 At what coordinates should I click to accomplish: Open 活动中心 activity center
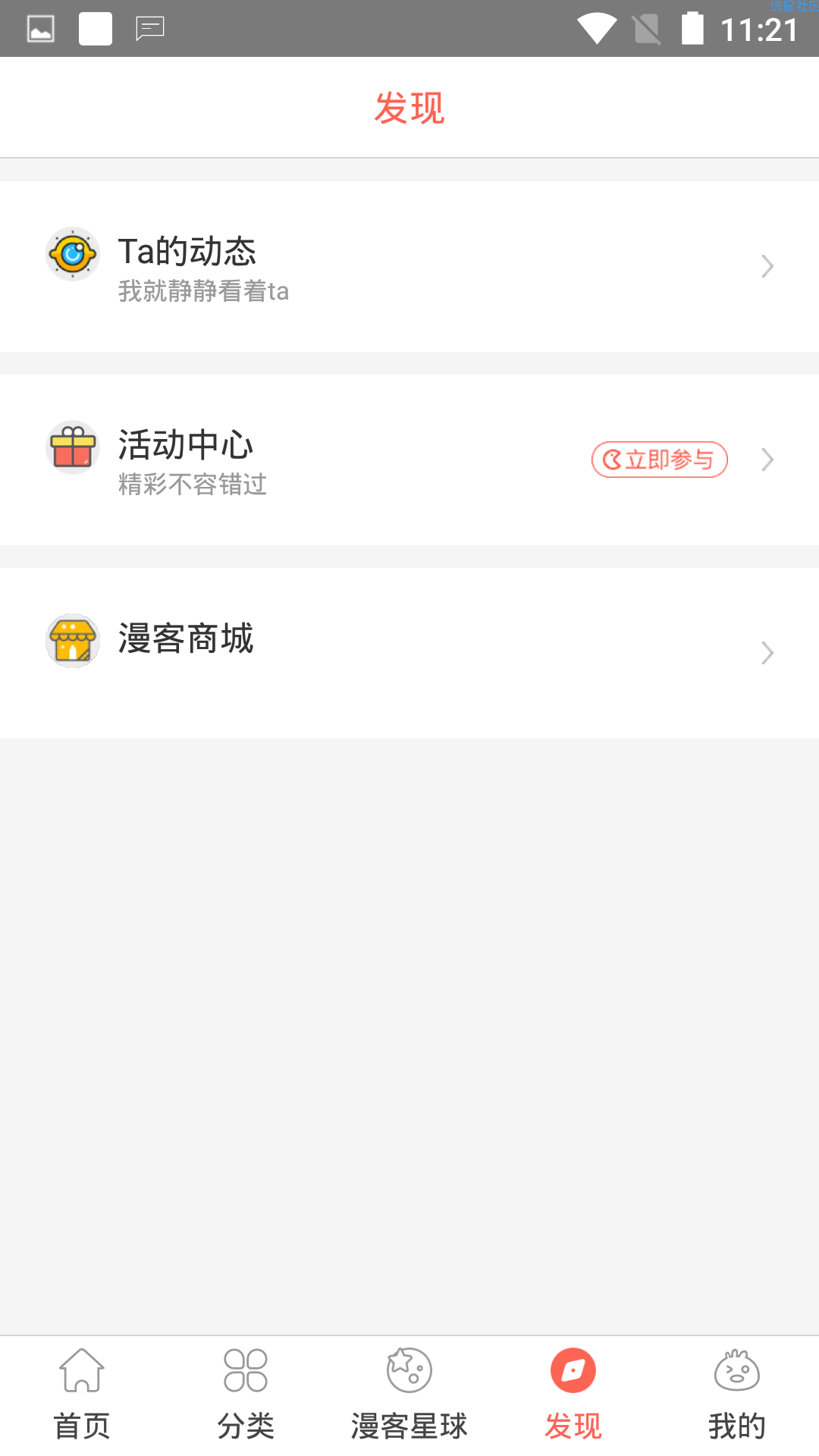(x=409, y=460)
